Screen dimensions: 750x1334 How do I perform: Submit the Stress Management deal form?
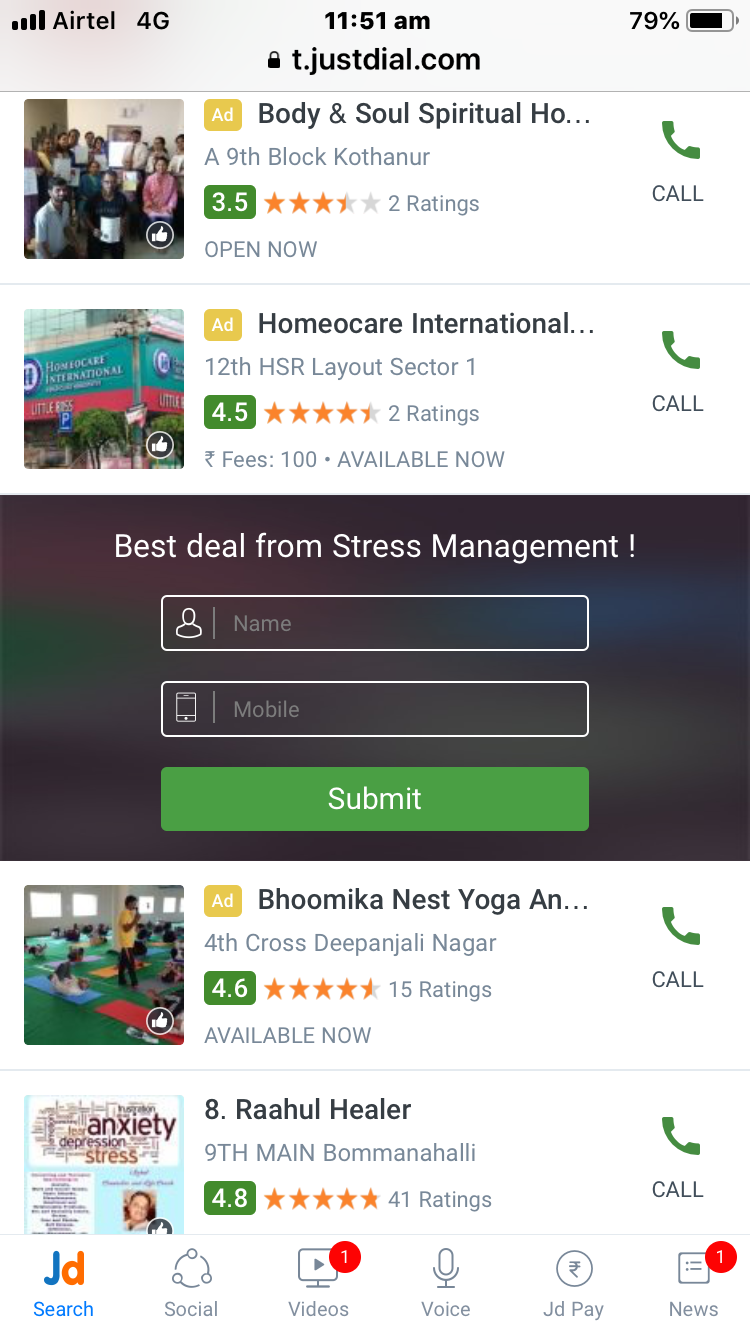pyautogui.click(x=375, y=798)
